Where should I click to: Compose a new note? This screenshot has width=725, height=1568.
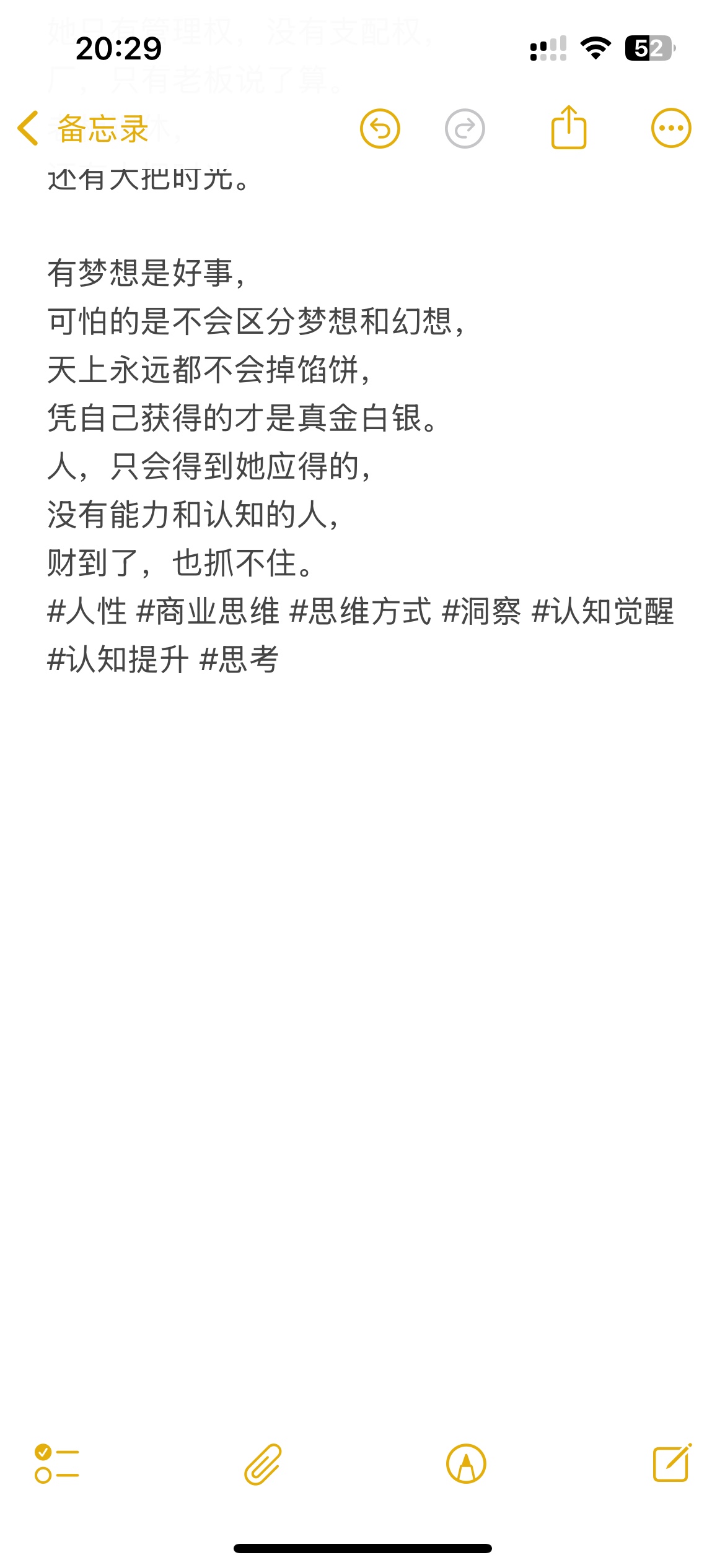[x=672, y=1463]
